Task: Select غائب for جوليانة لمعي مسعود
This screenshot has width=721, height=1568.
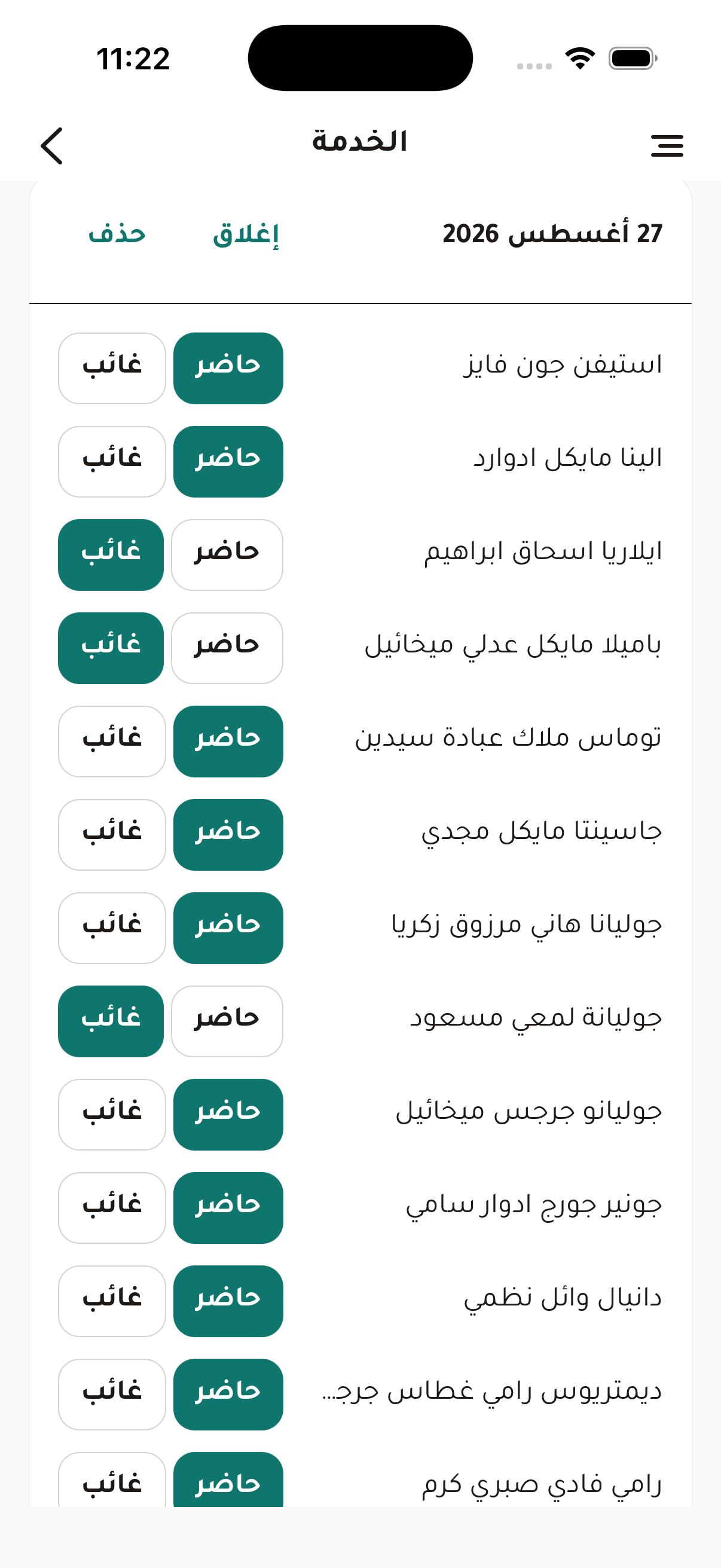Action: (111, 1021)
